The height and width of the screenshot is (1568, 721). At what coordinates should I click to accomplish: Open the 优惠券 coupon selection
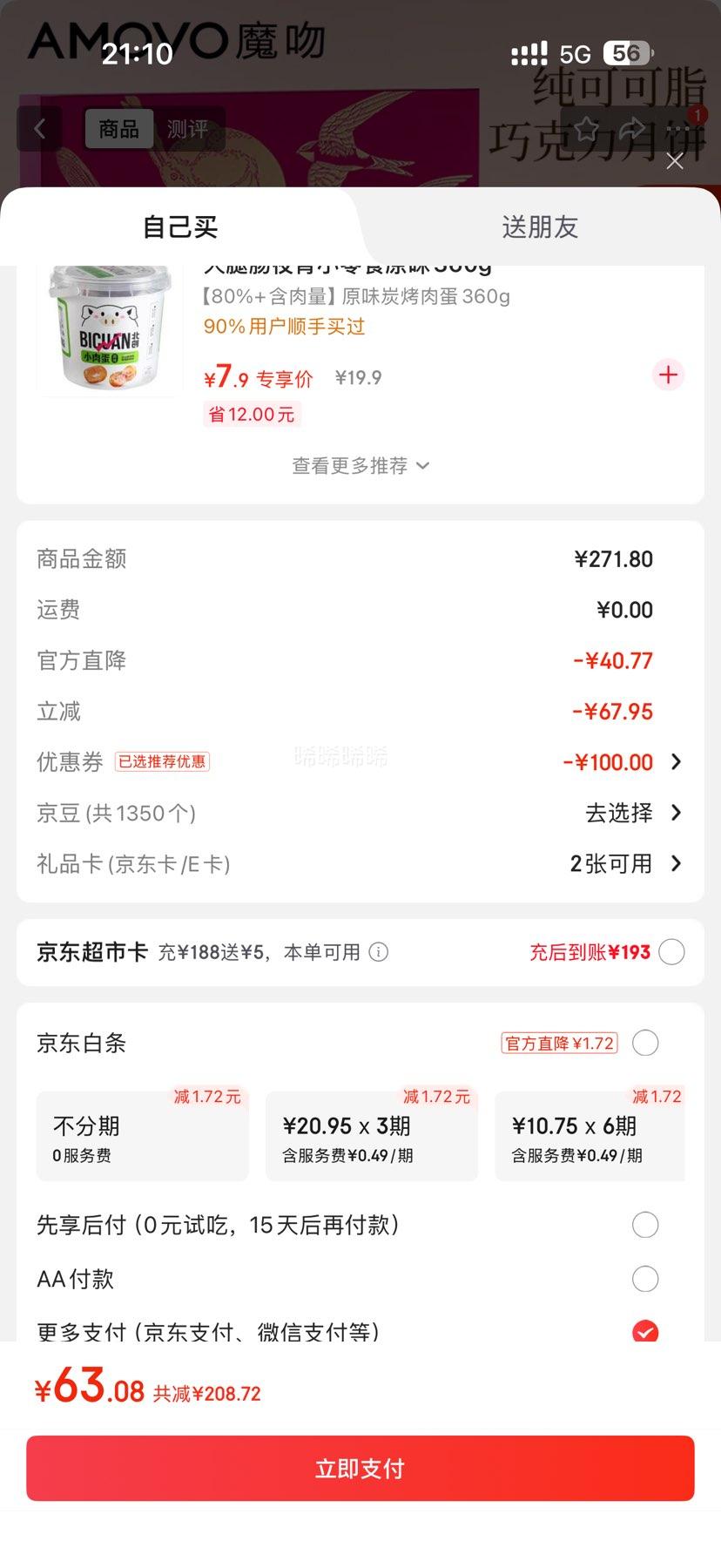(x=622, y=762)
